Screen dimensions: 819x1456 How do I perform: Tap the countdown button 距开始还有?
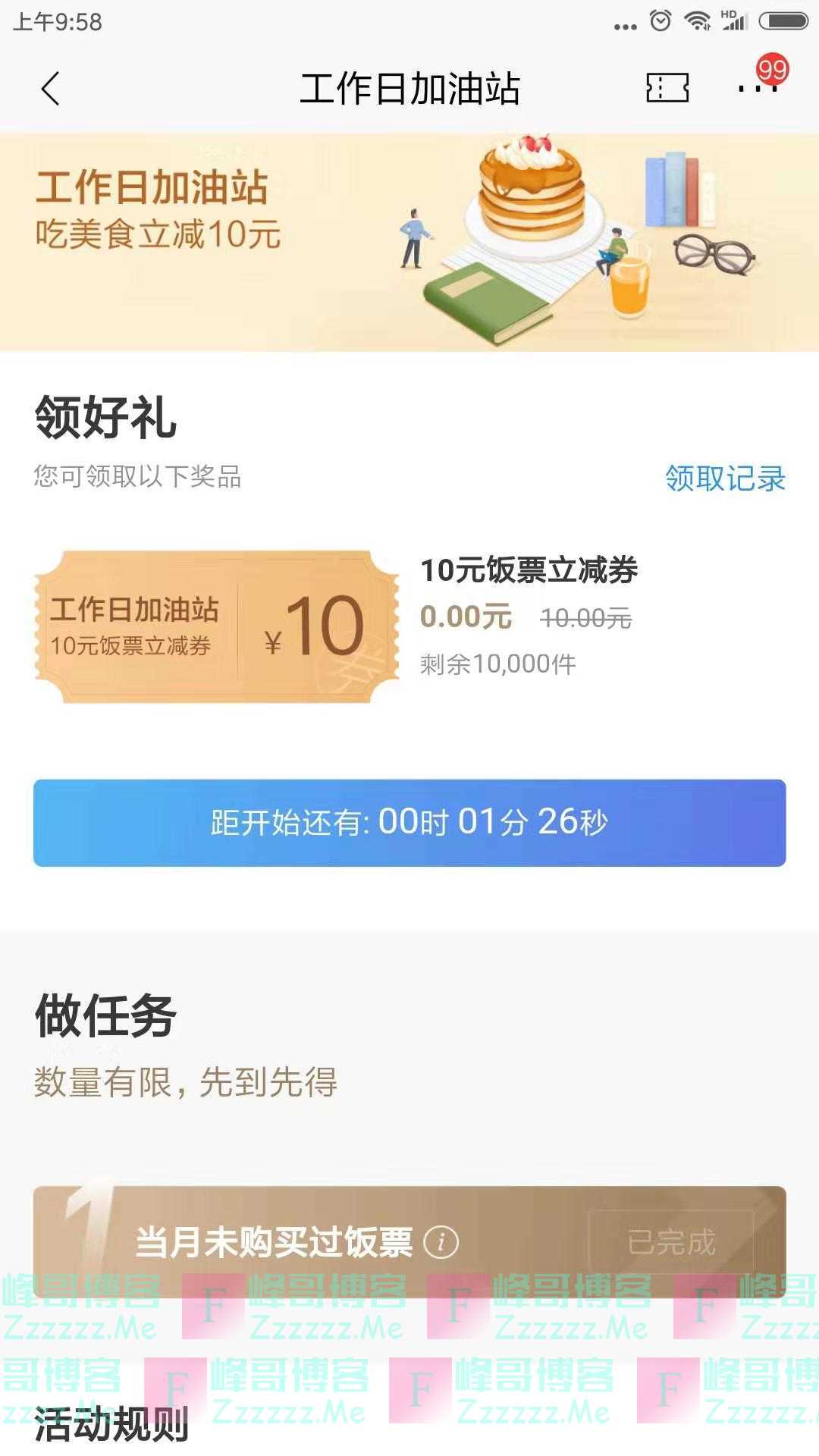coord(409,822)
